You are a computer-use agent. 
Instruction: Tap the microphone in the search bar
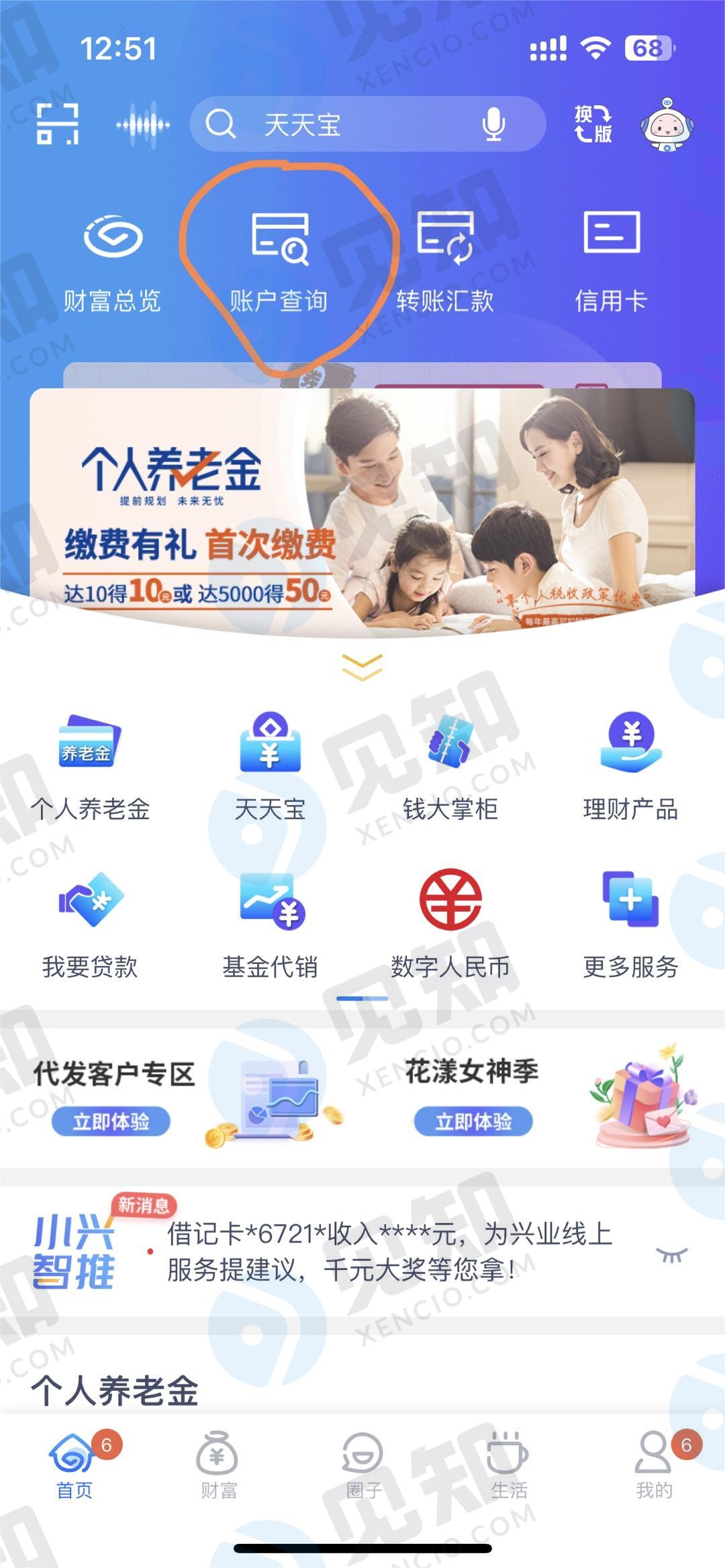click(x=494, y=125)
